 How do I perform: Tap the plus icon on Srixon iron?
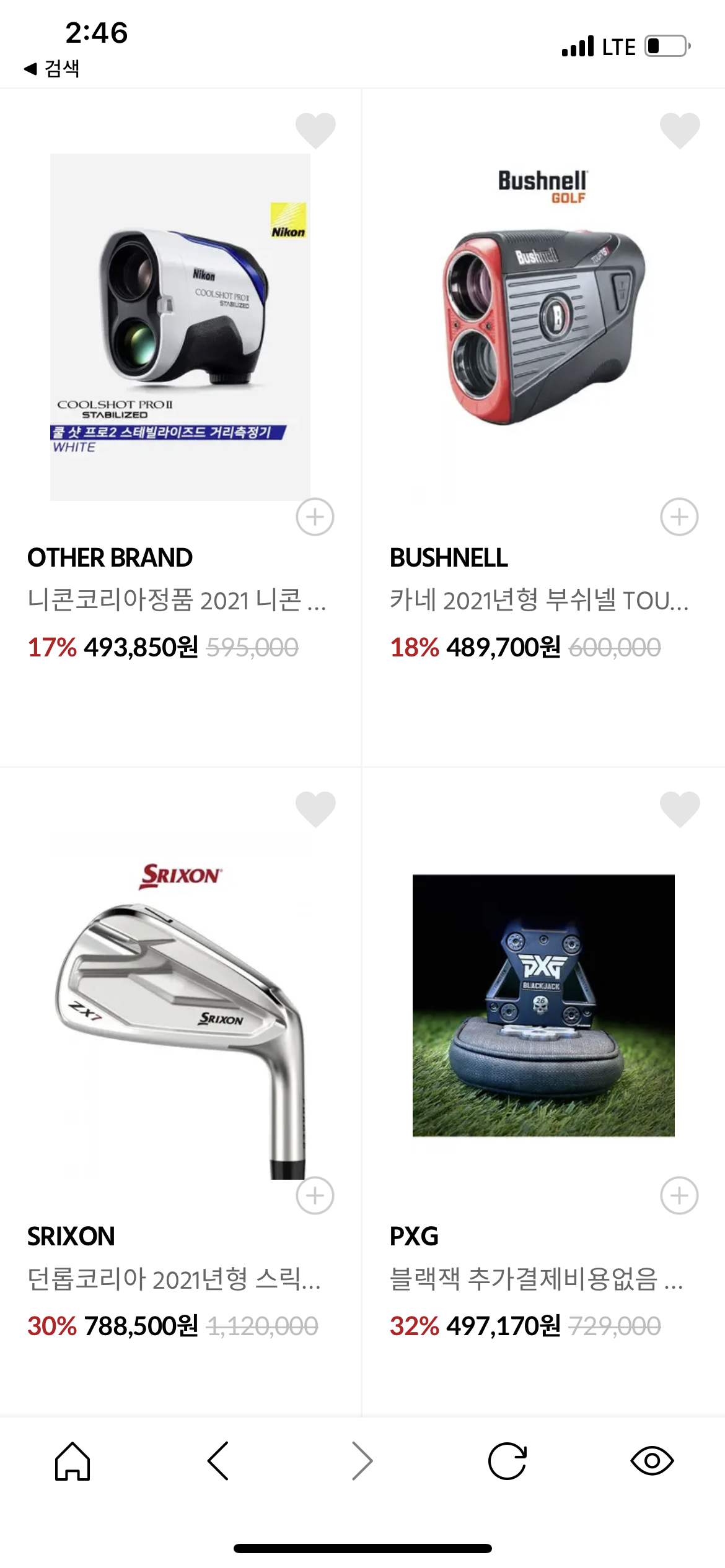[x=315, y=1195]
